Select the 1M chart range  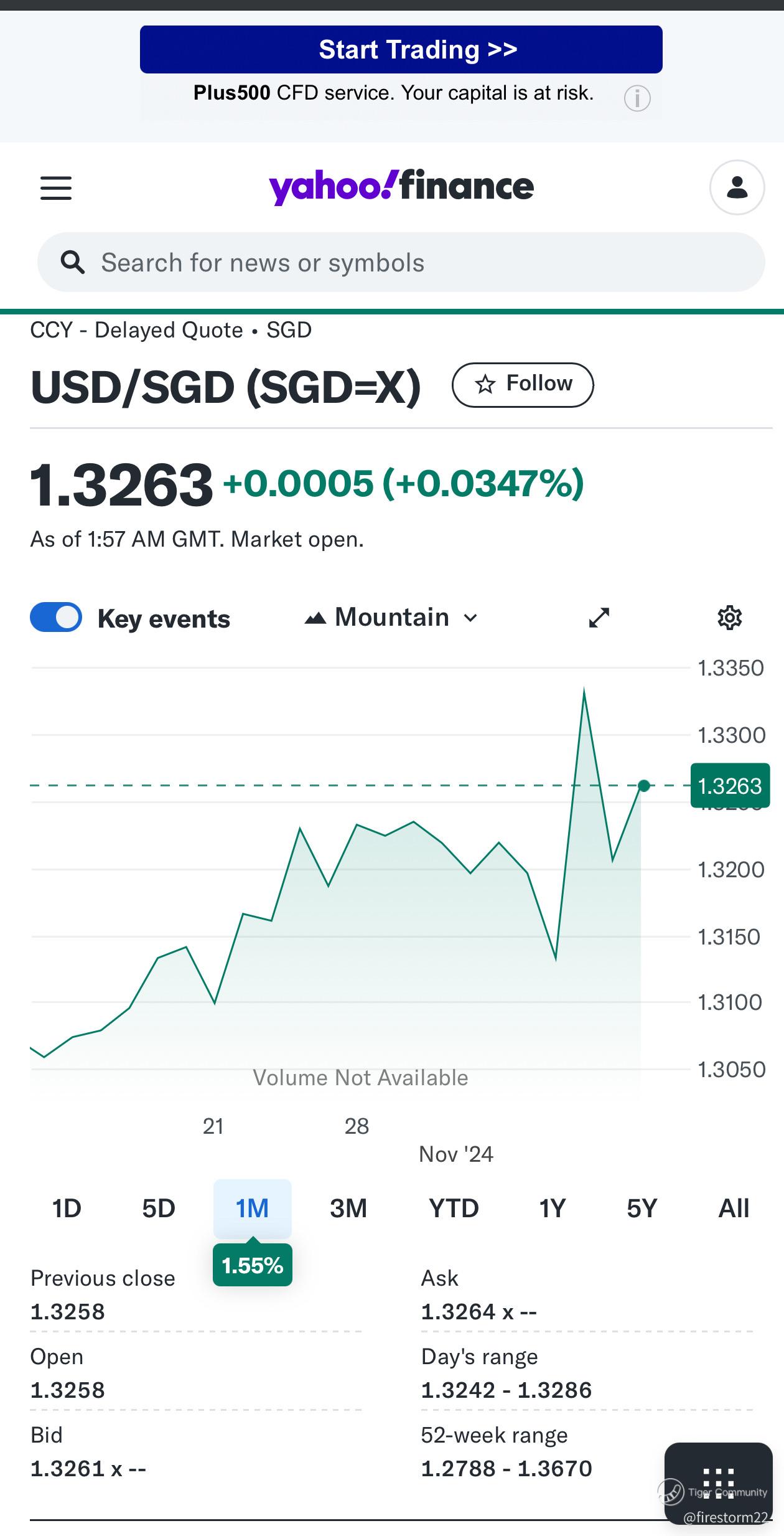[252, 1209]
